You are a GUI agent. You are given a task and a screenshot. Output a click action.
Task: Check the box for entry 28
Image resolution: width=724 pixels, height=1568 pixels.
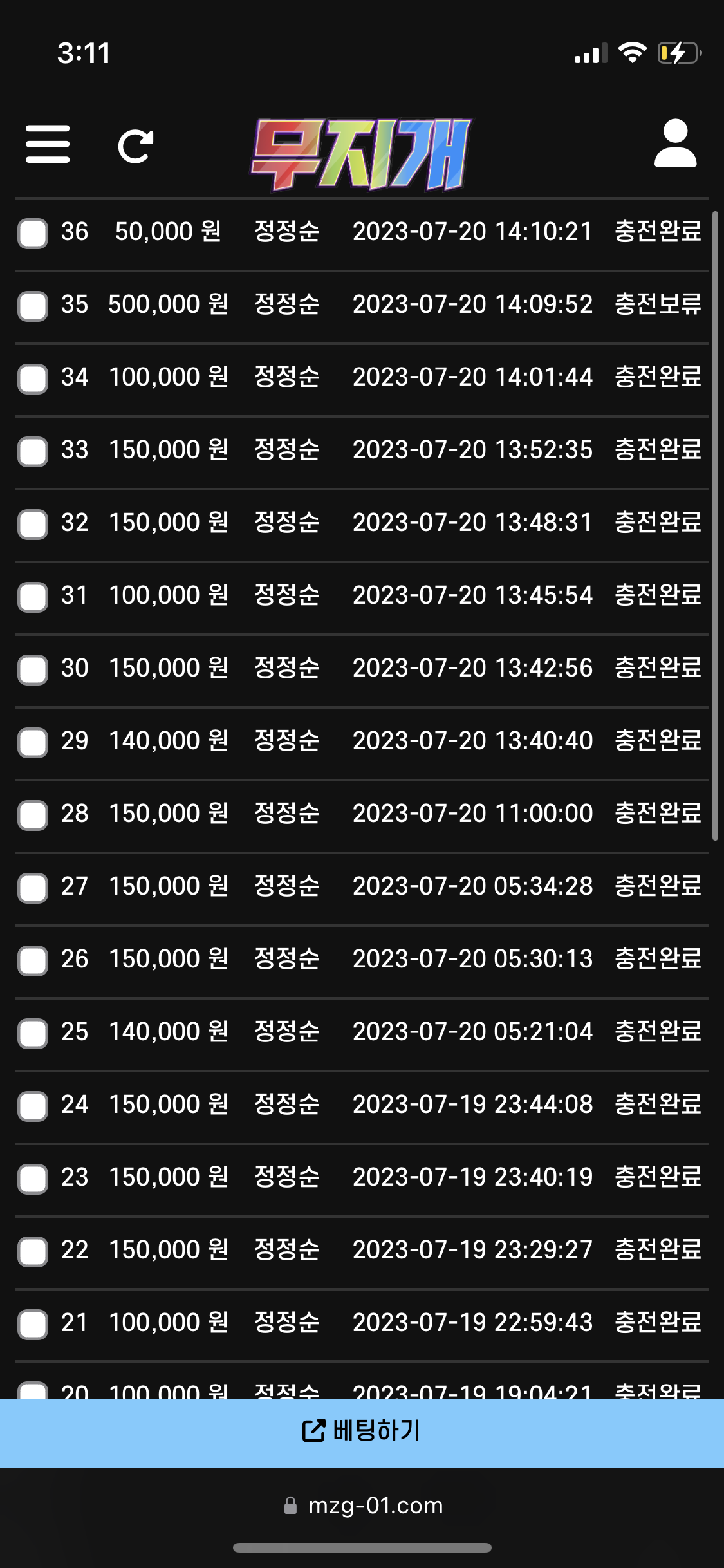[33, 815]
